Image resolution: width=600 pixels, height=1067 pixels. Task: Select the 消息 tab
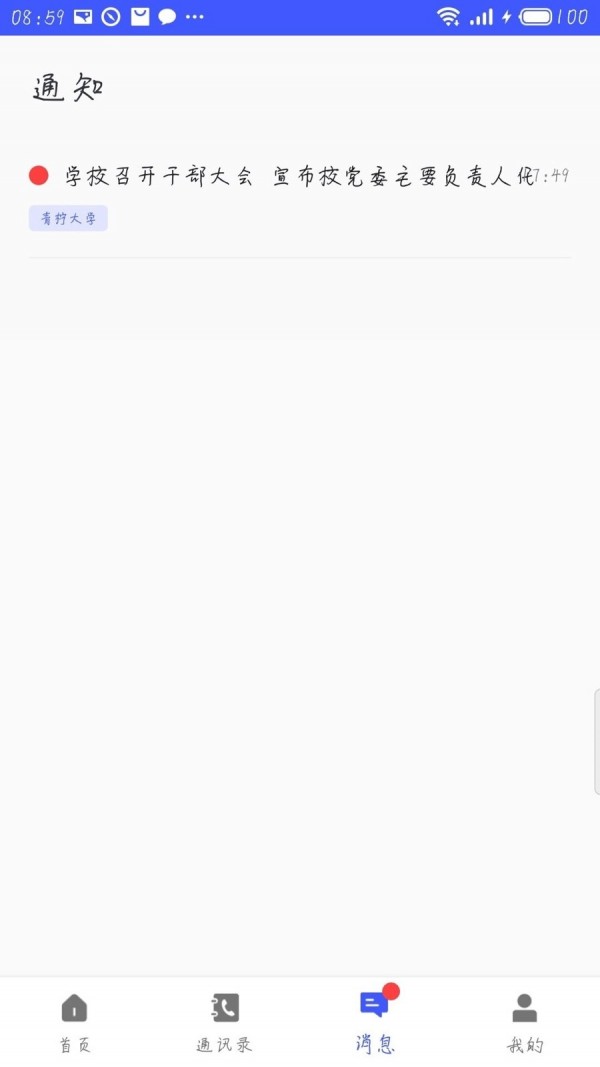pos(375,1022)
